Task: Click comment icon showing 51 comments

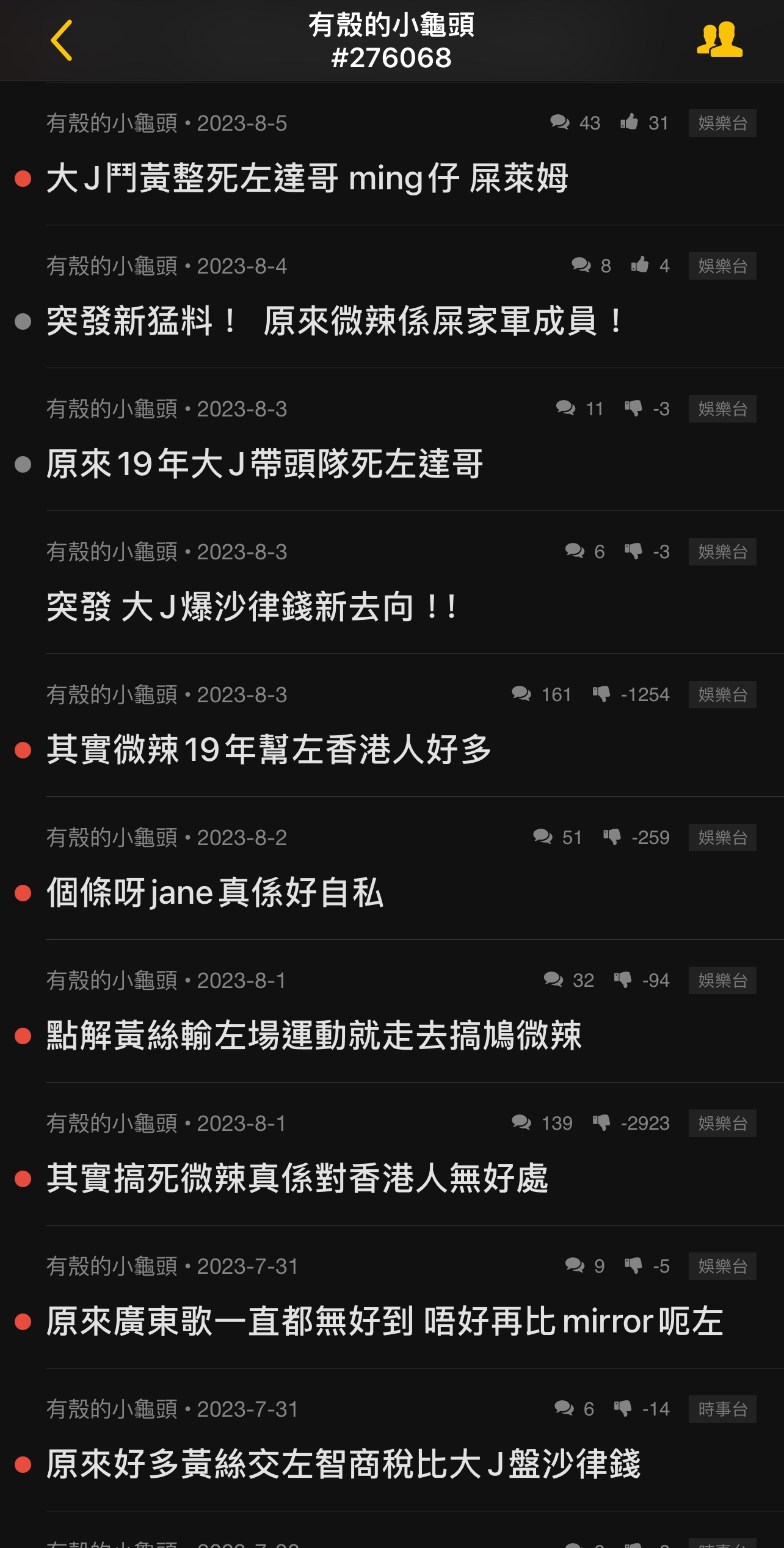Action: click(544, 837)
